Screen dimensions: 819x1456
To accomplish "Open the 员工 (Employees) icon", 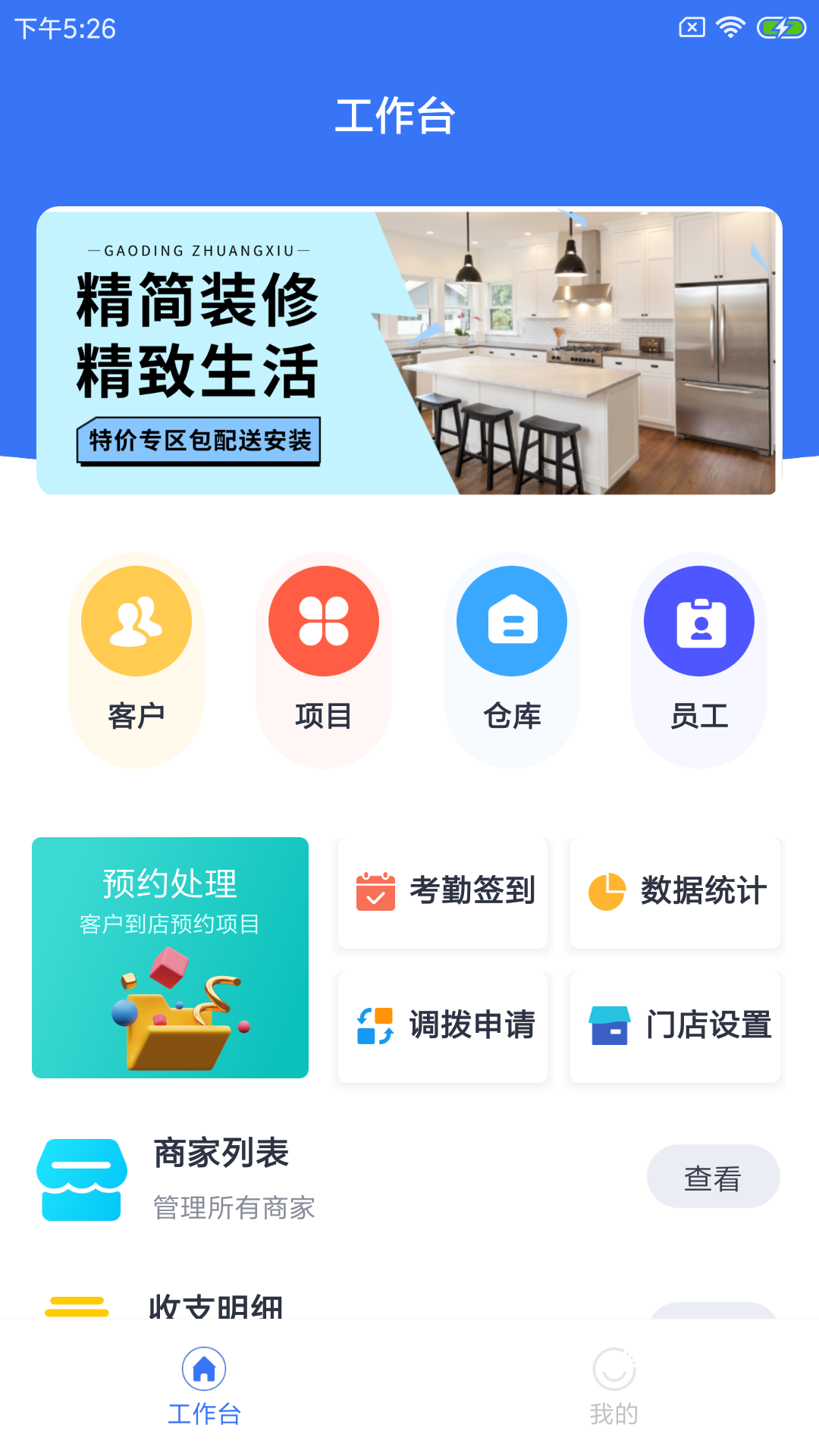I will coord(698,620).
